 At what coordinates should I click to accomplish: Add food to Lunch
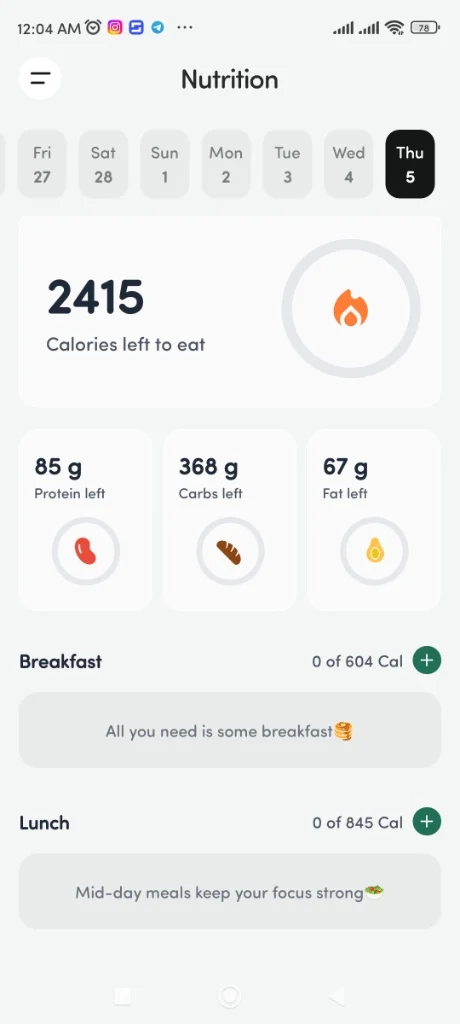click(x=427, y=822)
